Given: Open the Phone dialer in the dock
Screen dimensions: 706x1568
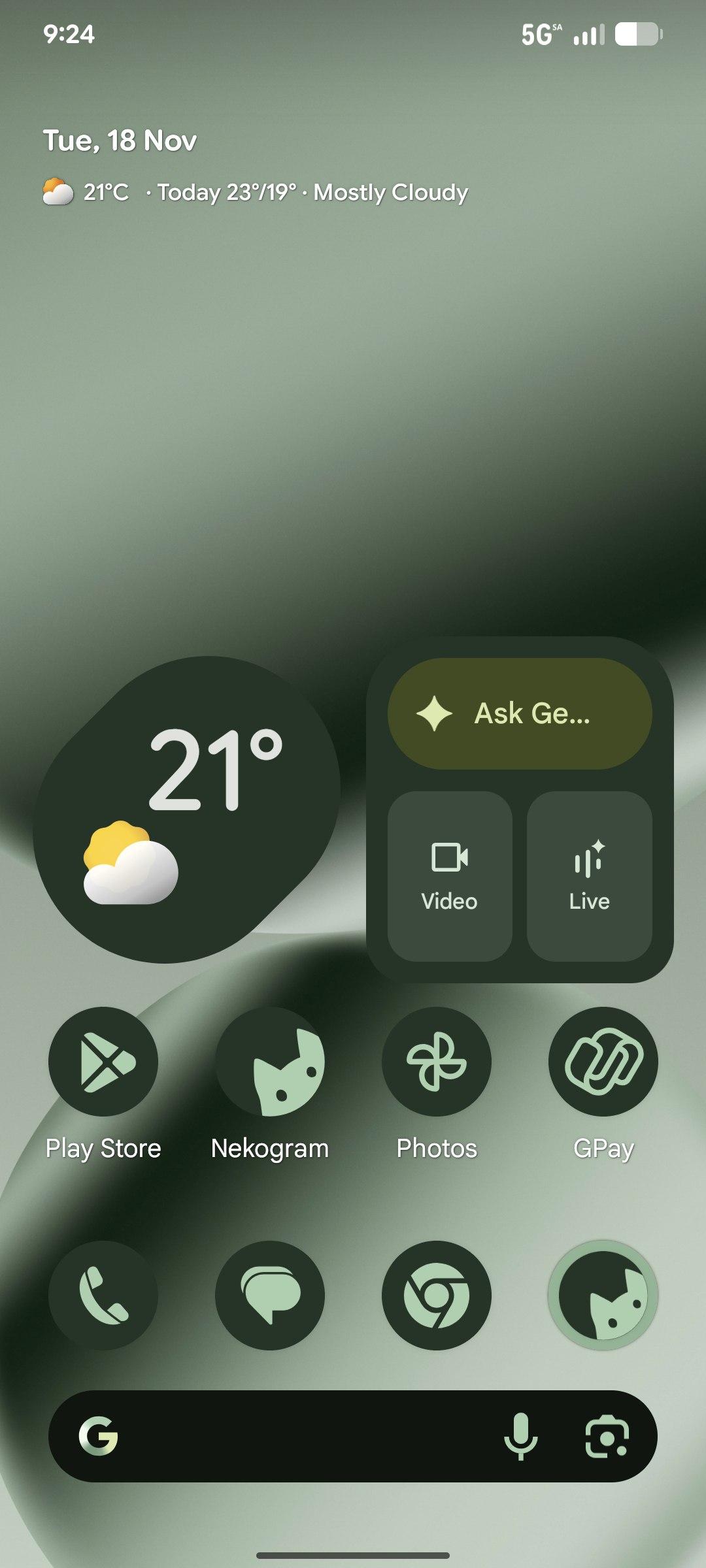Looking at the screenshot, I should 103,1295.
